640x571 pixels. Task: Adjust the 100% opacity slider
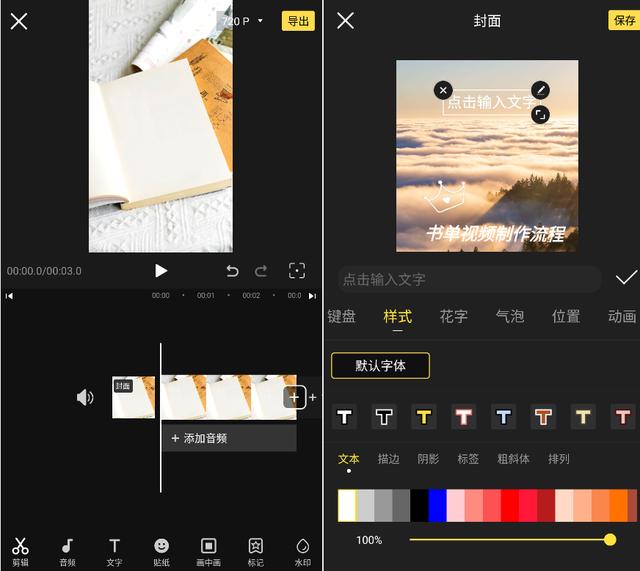tap(609, 540)
